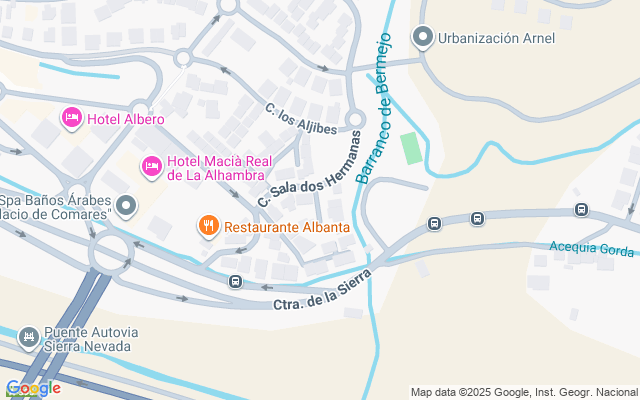Select the Hotel Albero marker
Screen dimensions: 640x400
click(72, 119)
